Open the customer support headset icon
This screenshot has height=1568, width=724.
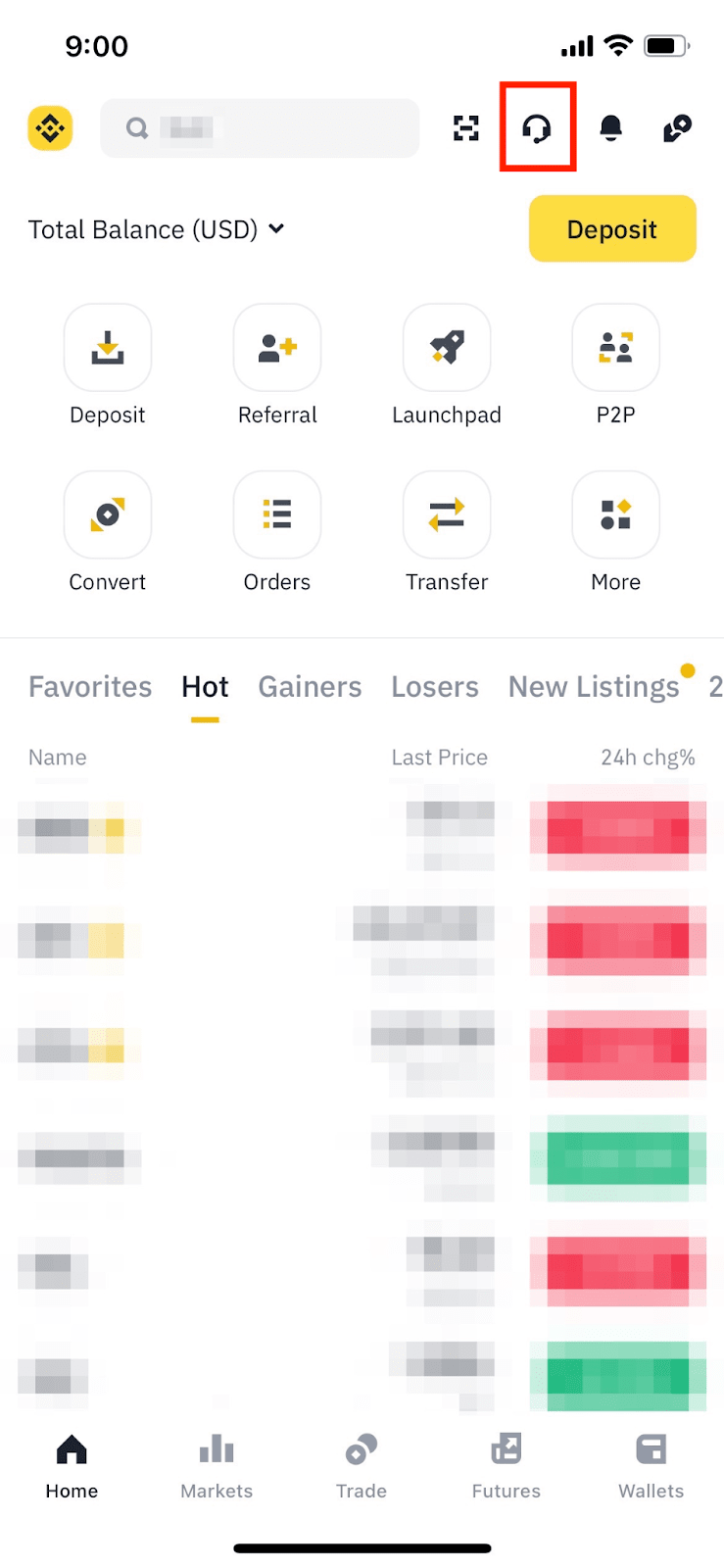pyautogui.click(x=537, y=127)
